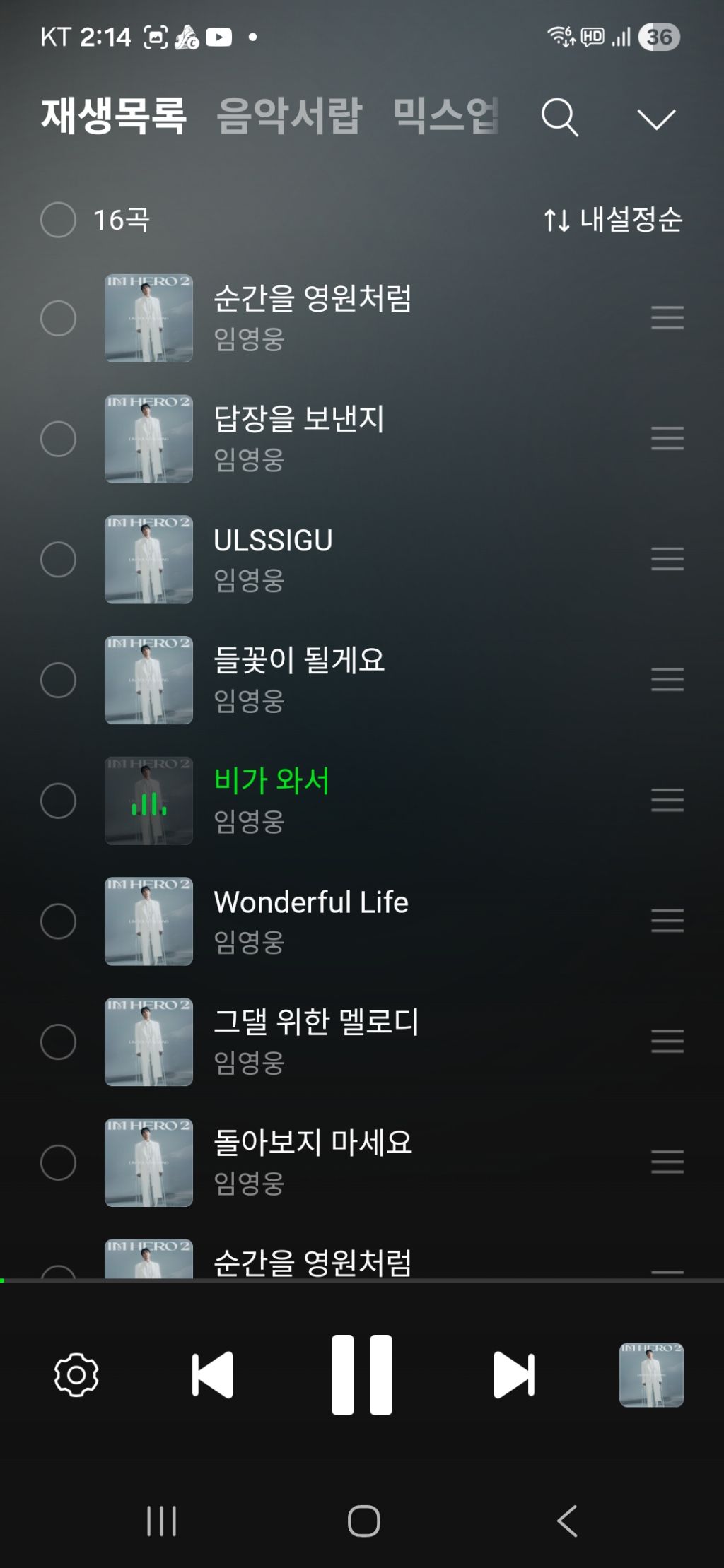Switch to the 믹스업 tab
This screenshot has width=724, height=1568.
[x=445, y=115]
